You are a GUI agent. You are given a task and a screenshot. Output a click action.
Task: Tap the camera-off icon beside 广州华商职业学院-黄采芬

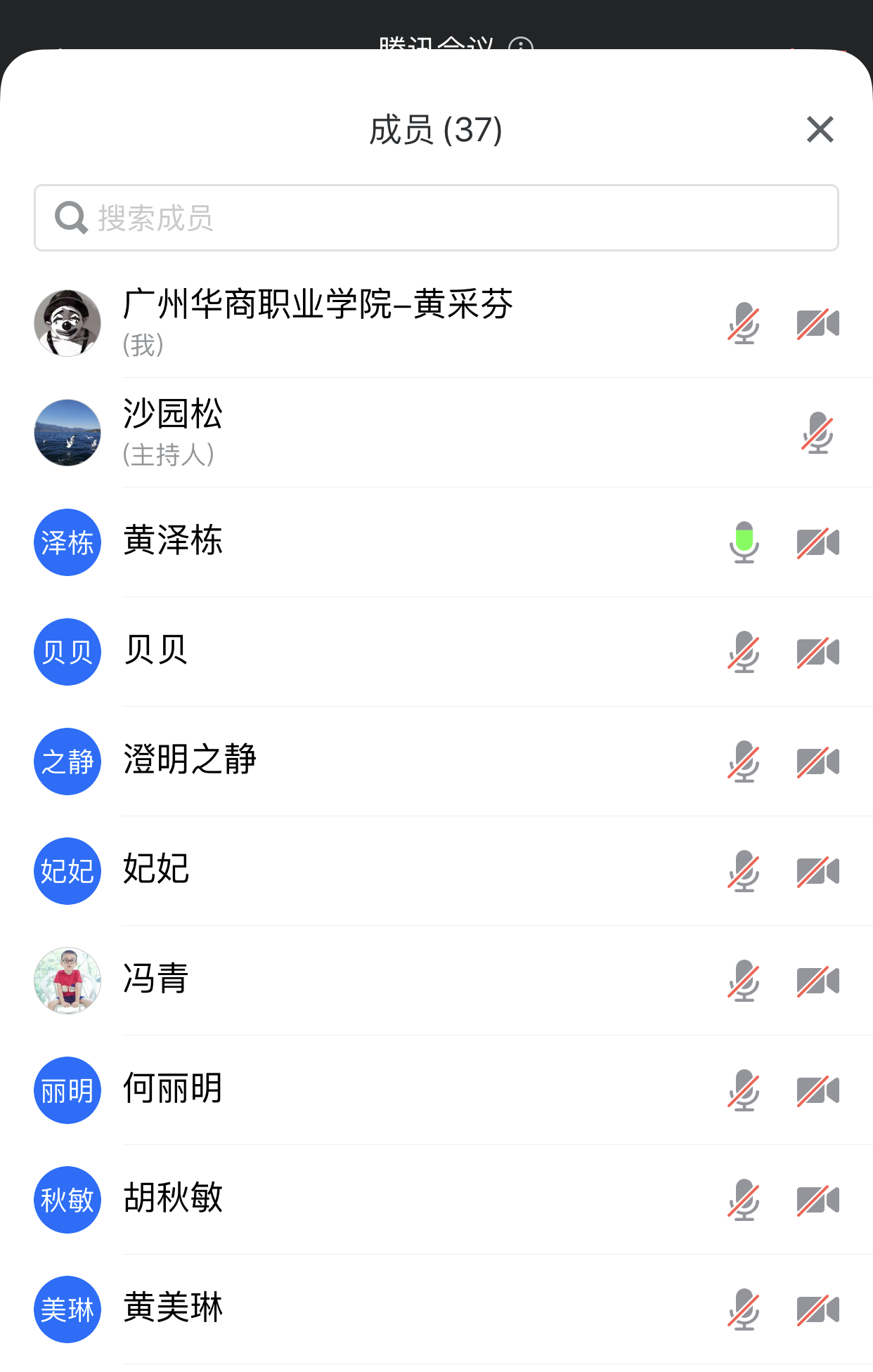817,323
